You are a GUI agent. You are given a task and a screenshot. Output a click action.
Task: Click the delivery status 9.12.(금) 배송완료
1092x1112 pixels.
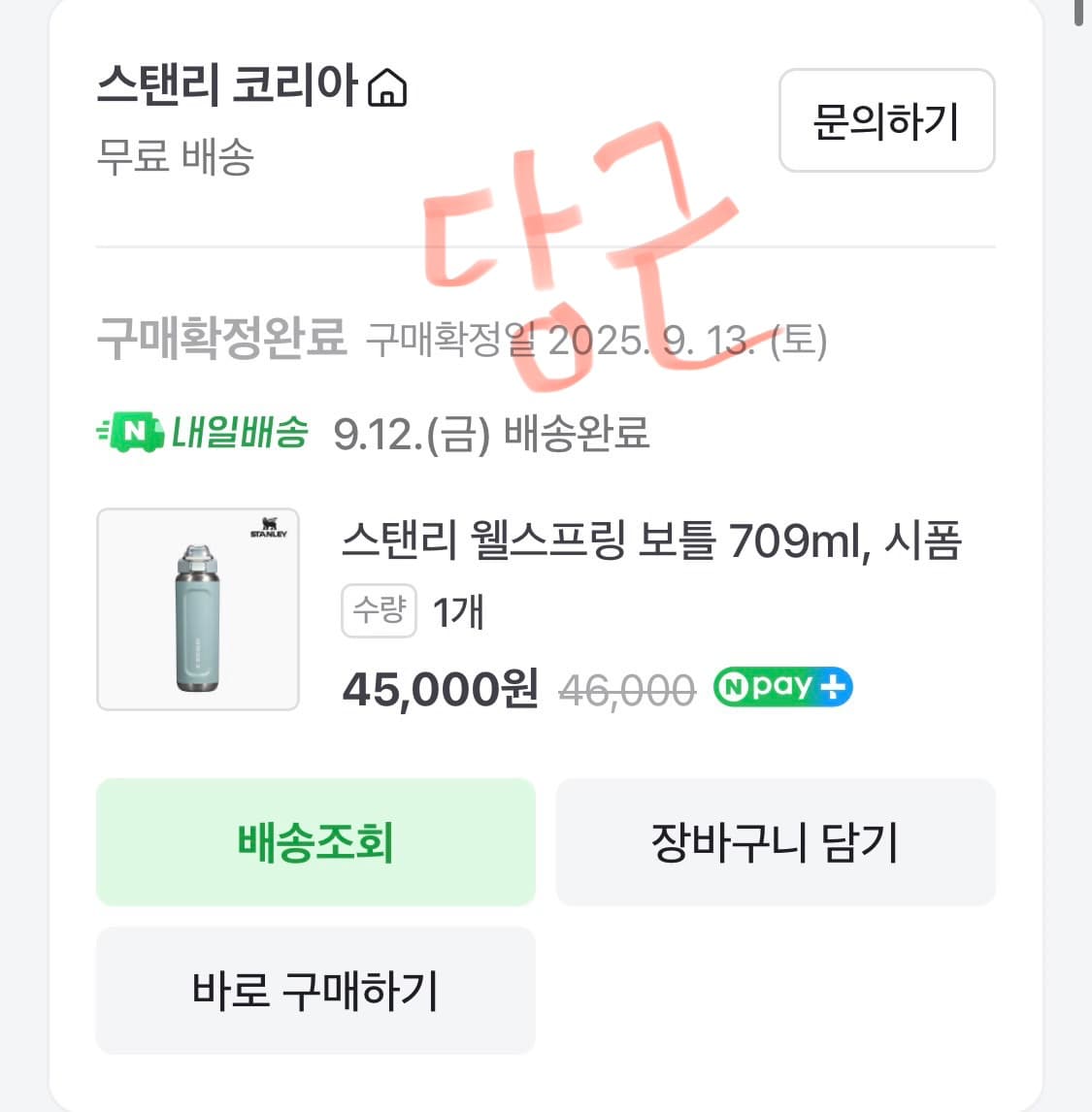[491, 436]
